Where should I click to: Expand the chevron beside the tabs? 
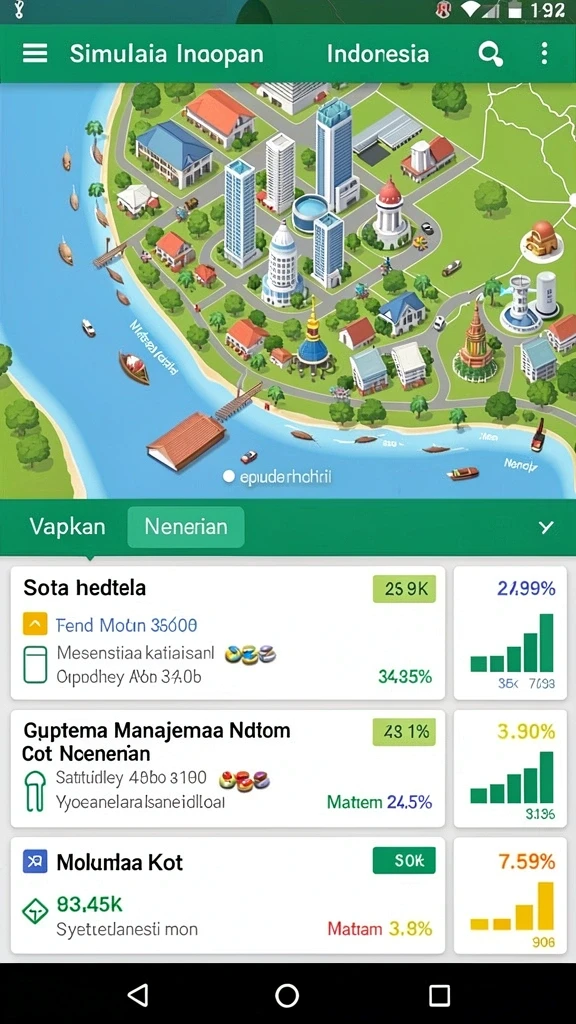coord(546,527)
